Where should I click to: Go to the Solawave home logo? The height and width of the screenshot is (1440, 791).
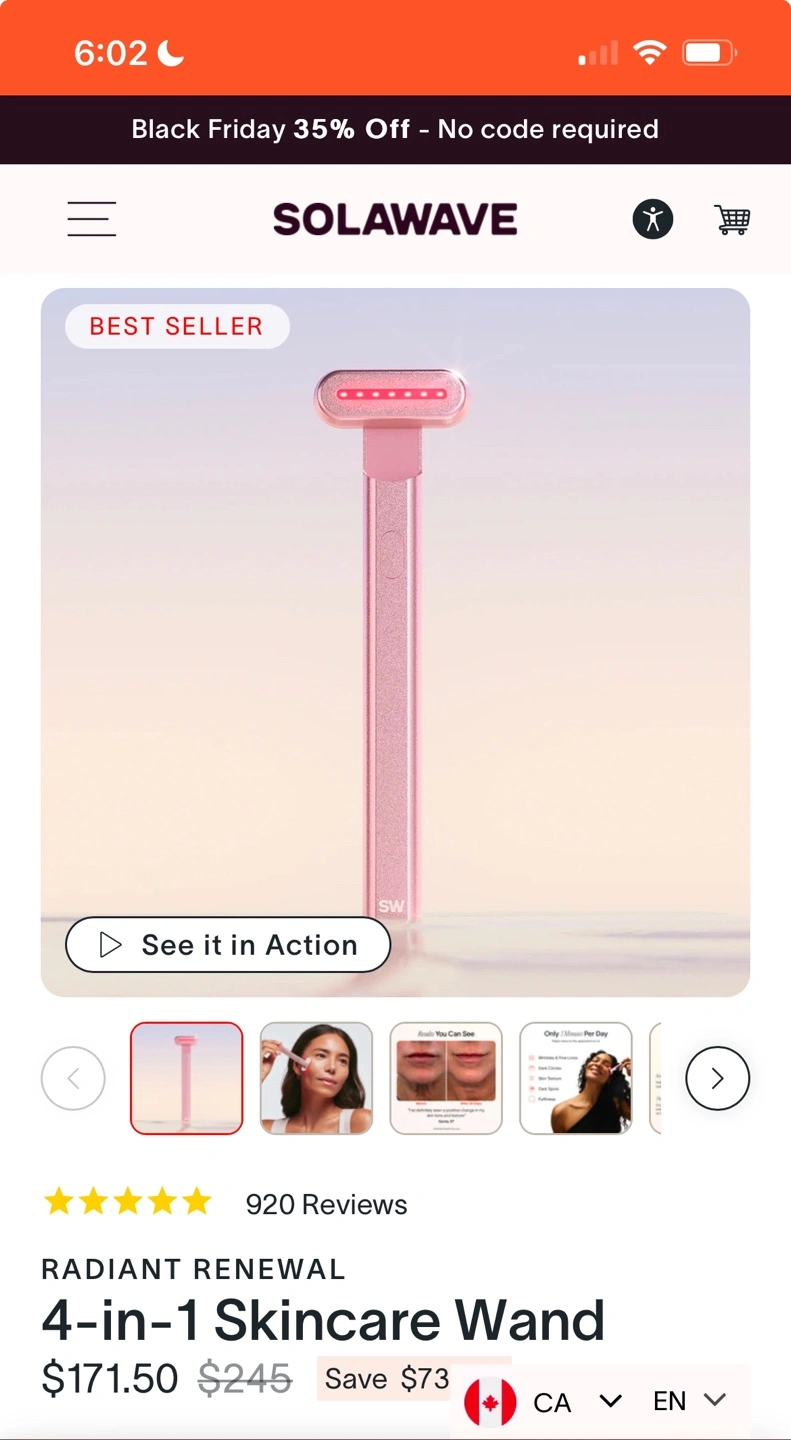point(395,219)
